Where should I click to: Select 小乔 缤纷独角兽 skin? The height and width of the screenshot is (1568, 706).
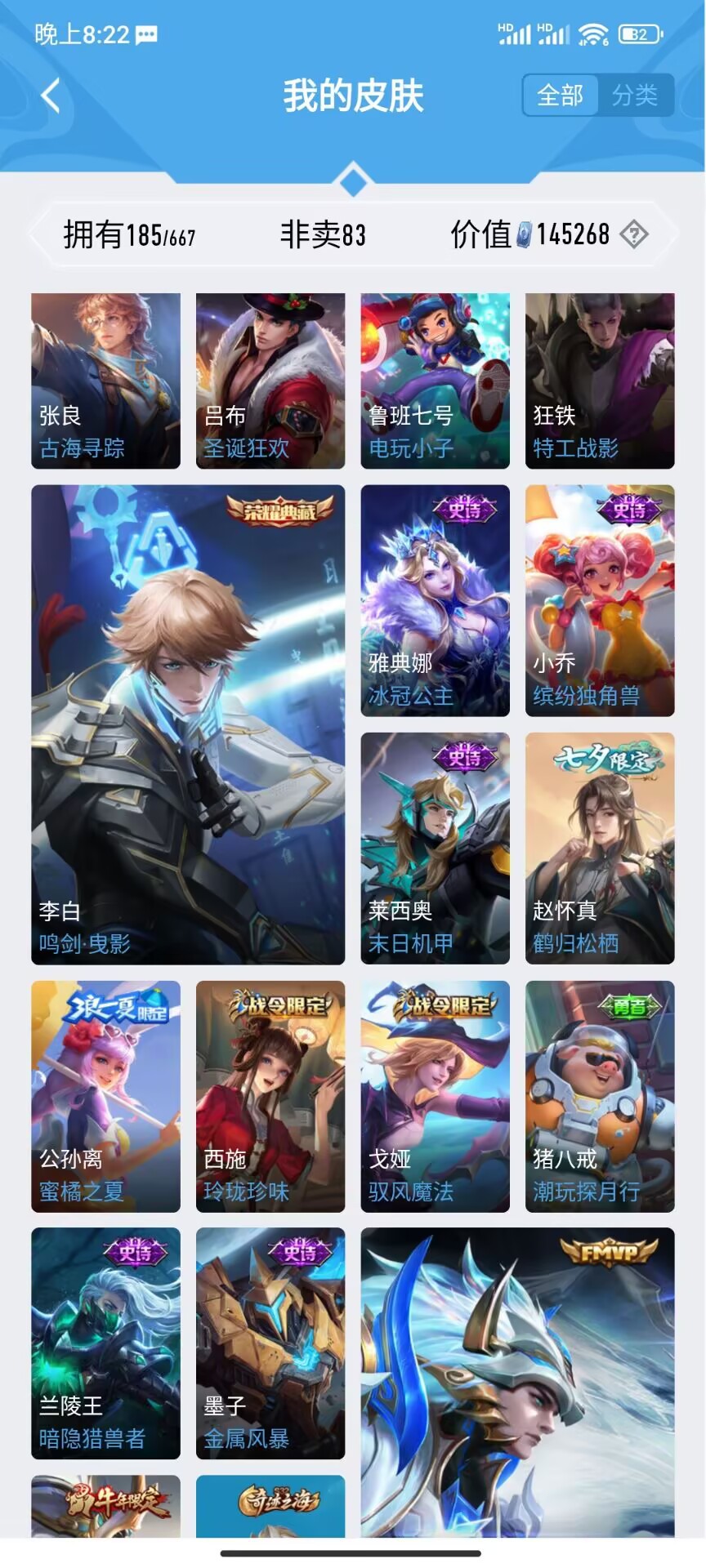(600, 600)
